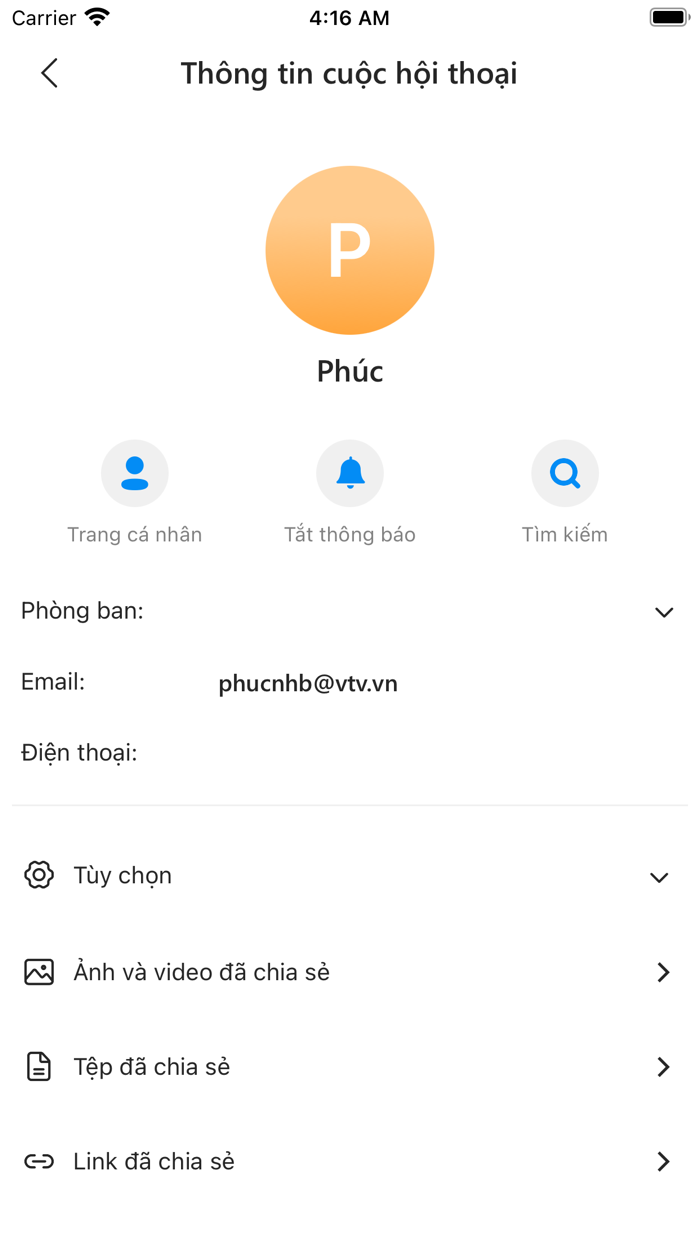This screenshot has height=1244, width=700.
Task: Expand the Tùy chọn options row
Action: [x=350, y=876]
